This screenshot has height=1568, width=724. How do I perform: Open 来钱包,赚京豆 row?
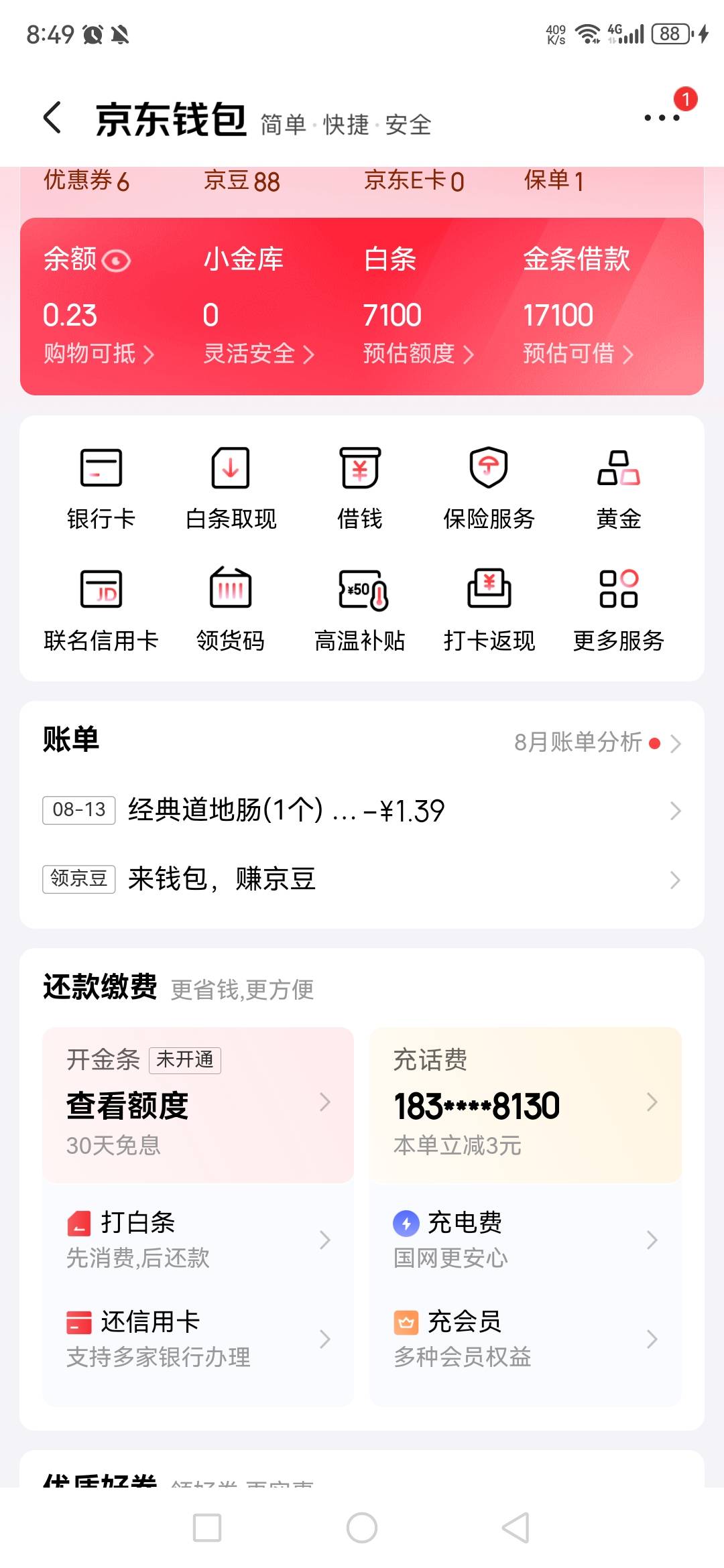click(362, 878)
